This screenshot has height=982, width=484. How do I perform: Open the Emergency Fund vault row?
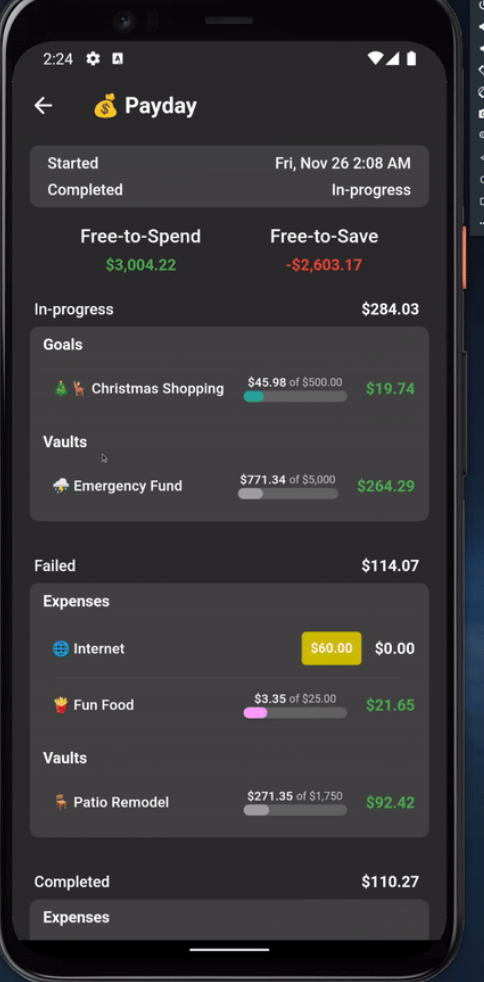(x=229, y=486)
